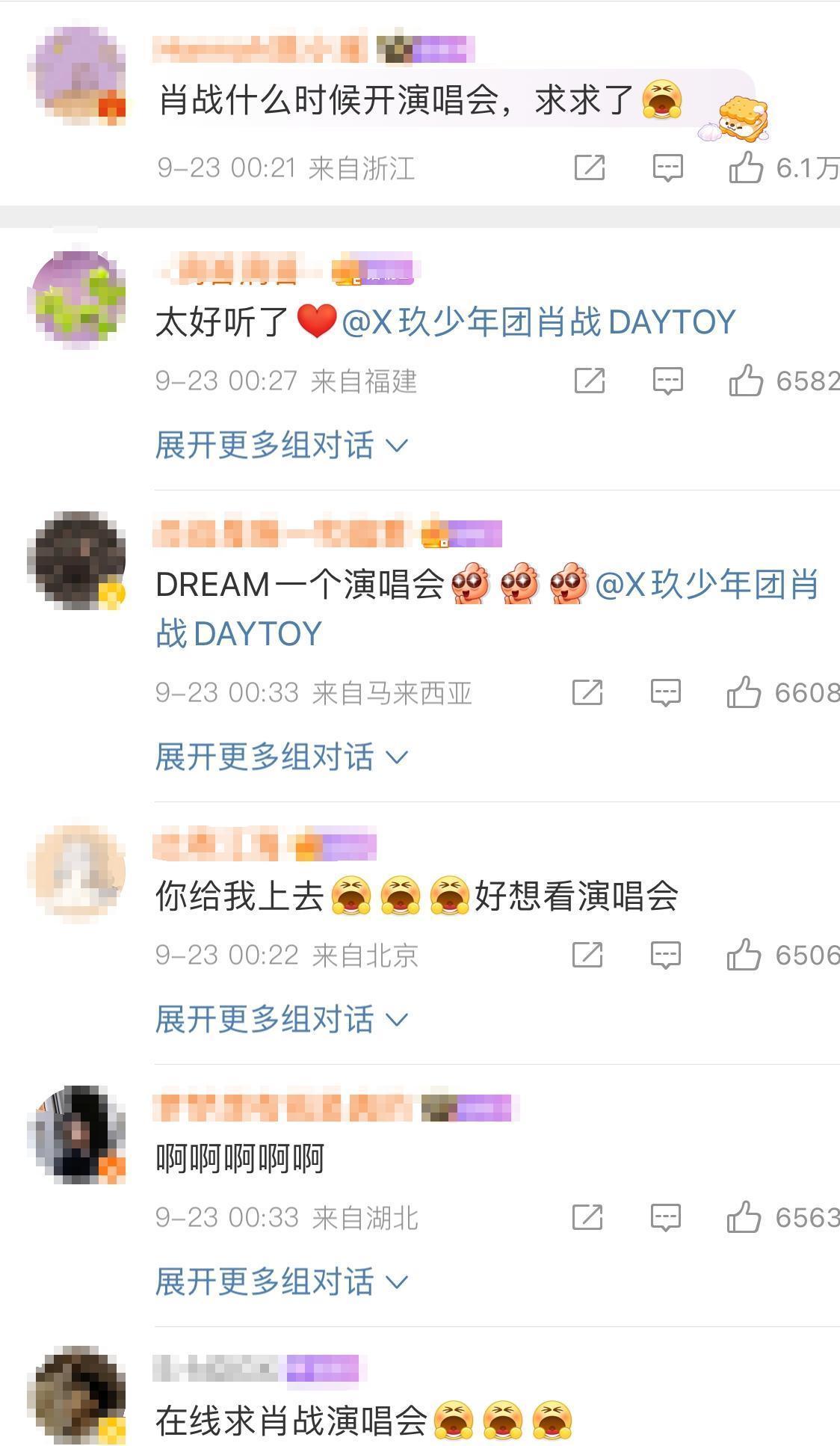Open the @X玖少年团肖战DAYTOY mention in 太好听了 comment
The image size is (840, 1446).
click(x=538, y=322)
